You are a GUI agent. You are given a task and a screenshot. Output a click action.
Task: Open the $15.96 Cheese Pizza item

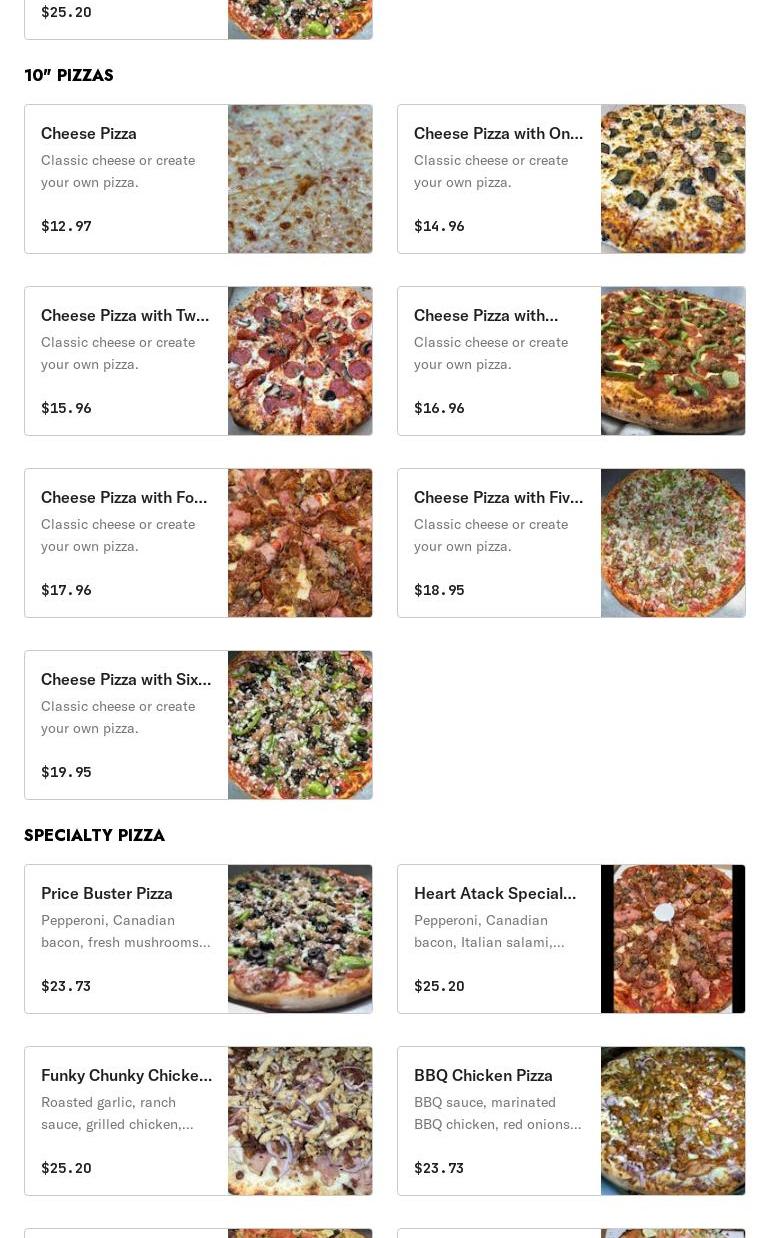198,361
